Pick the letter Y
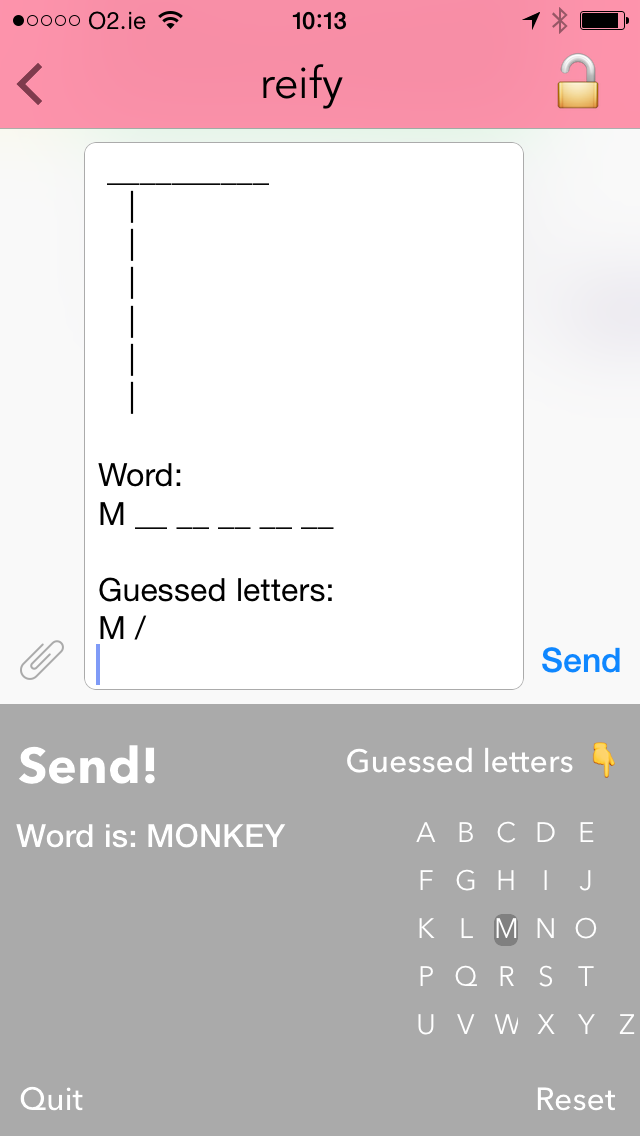640x1136 pixels. 586,1024
